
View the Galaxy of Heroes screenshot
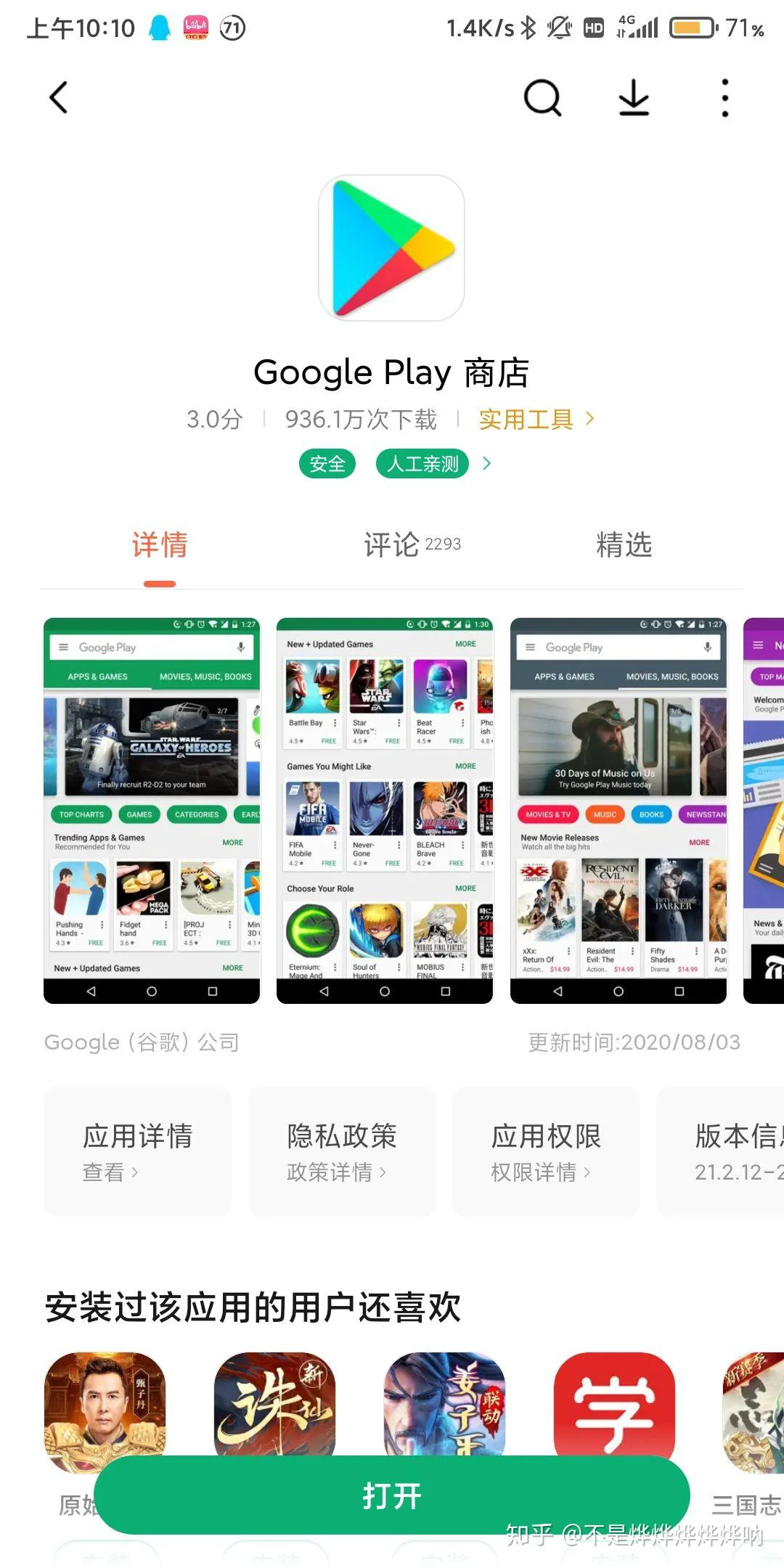[x=152, y=810]
